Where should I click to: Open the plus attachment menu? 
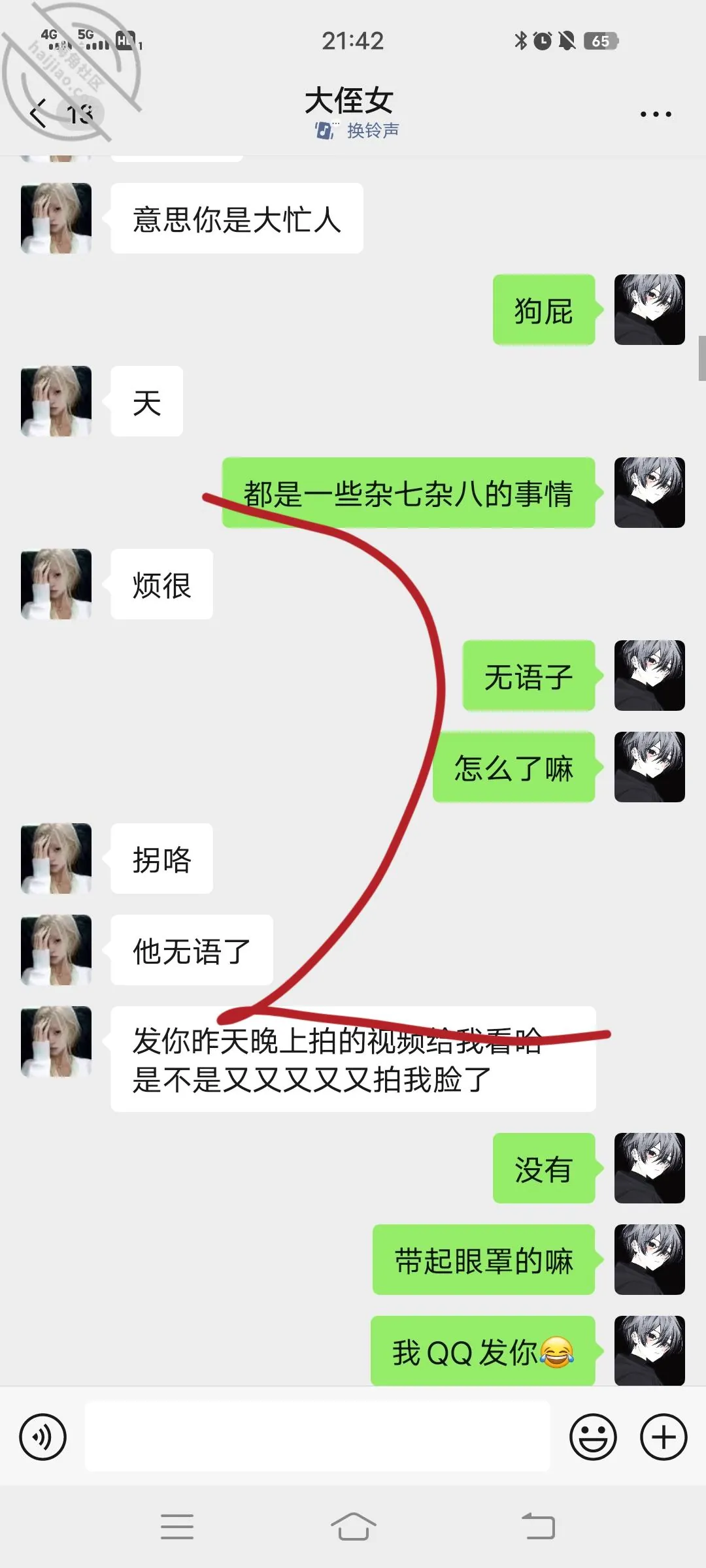pos(664,1437)
